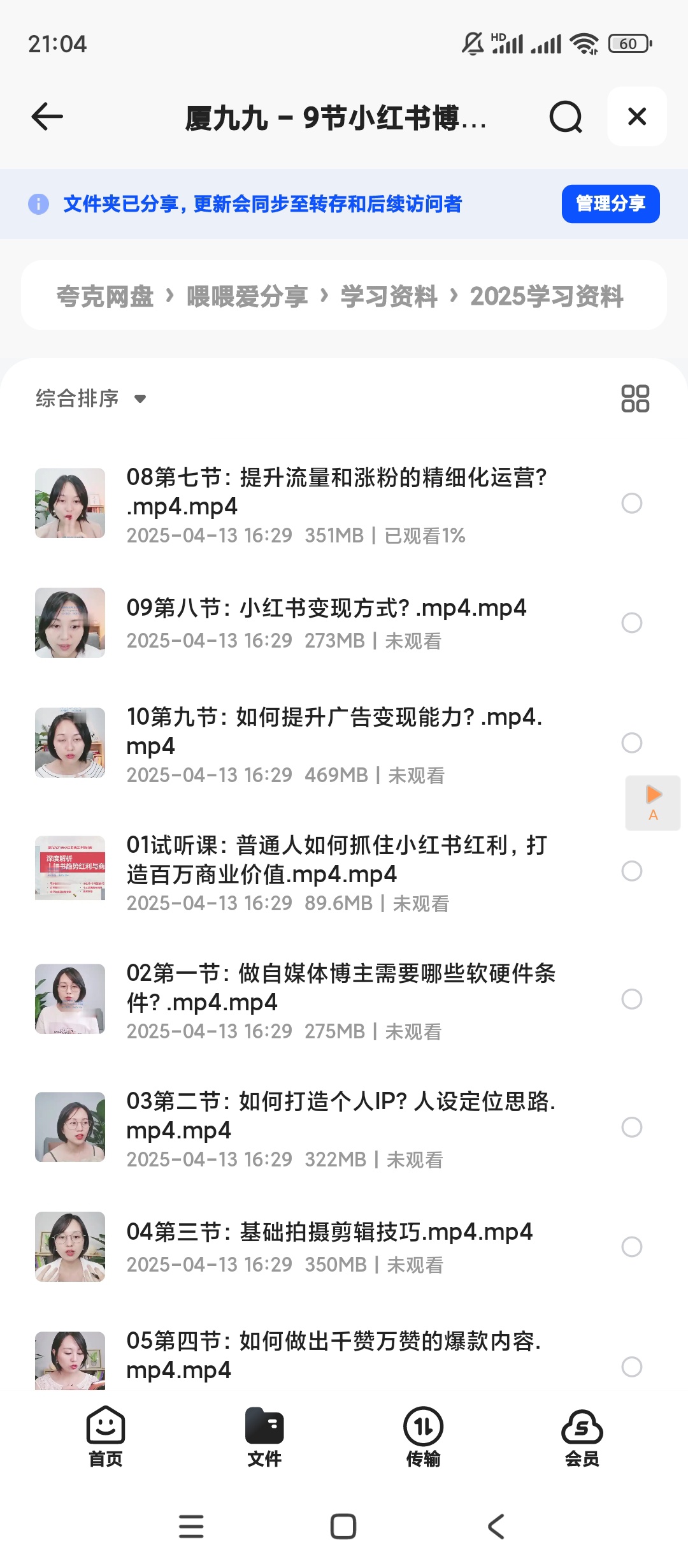This screenshot has height=1568, width=688.
Task: Switch to grid view layout
Action: click(635, 400)
